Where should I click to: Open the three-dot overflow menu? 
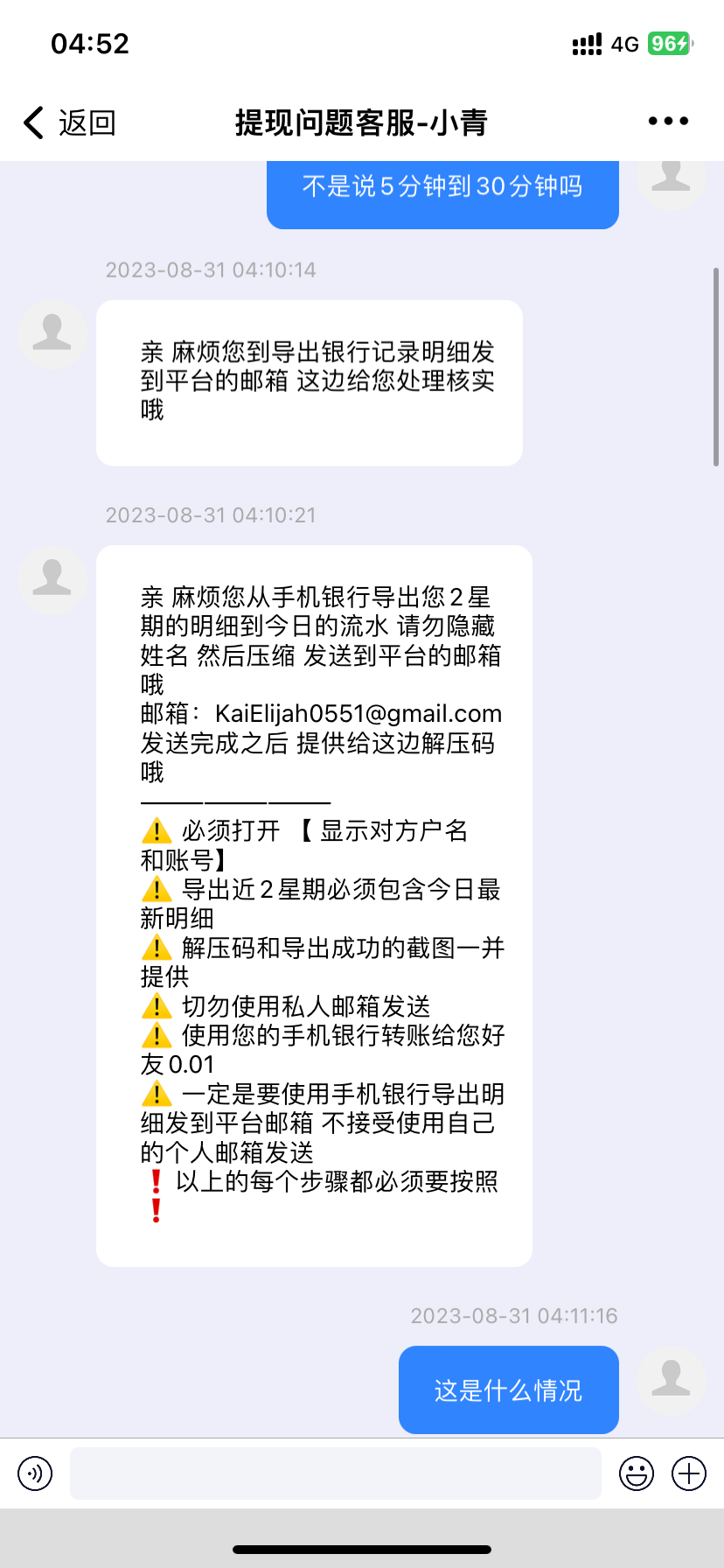(x=668, y=122)
